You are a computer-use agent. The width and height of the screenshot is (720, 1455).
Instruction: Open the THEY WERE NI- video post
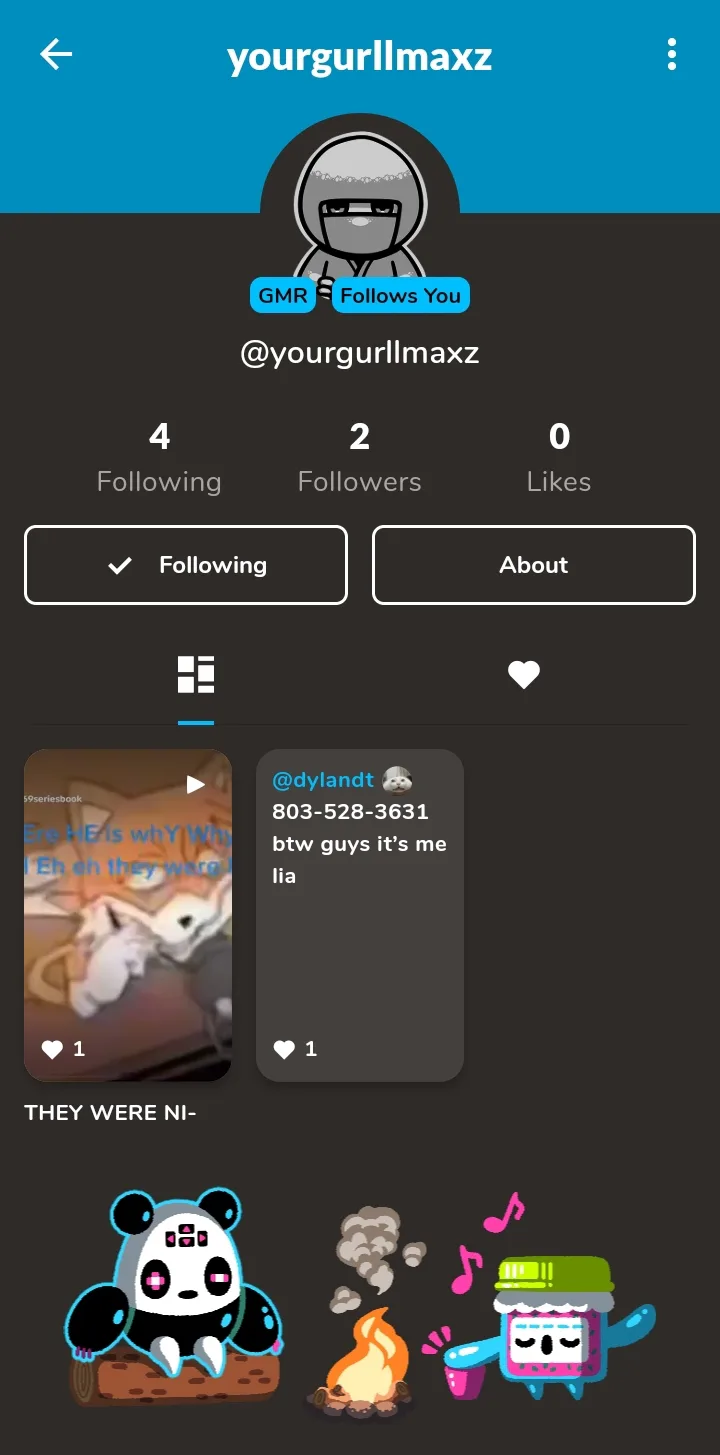[128, 915]
